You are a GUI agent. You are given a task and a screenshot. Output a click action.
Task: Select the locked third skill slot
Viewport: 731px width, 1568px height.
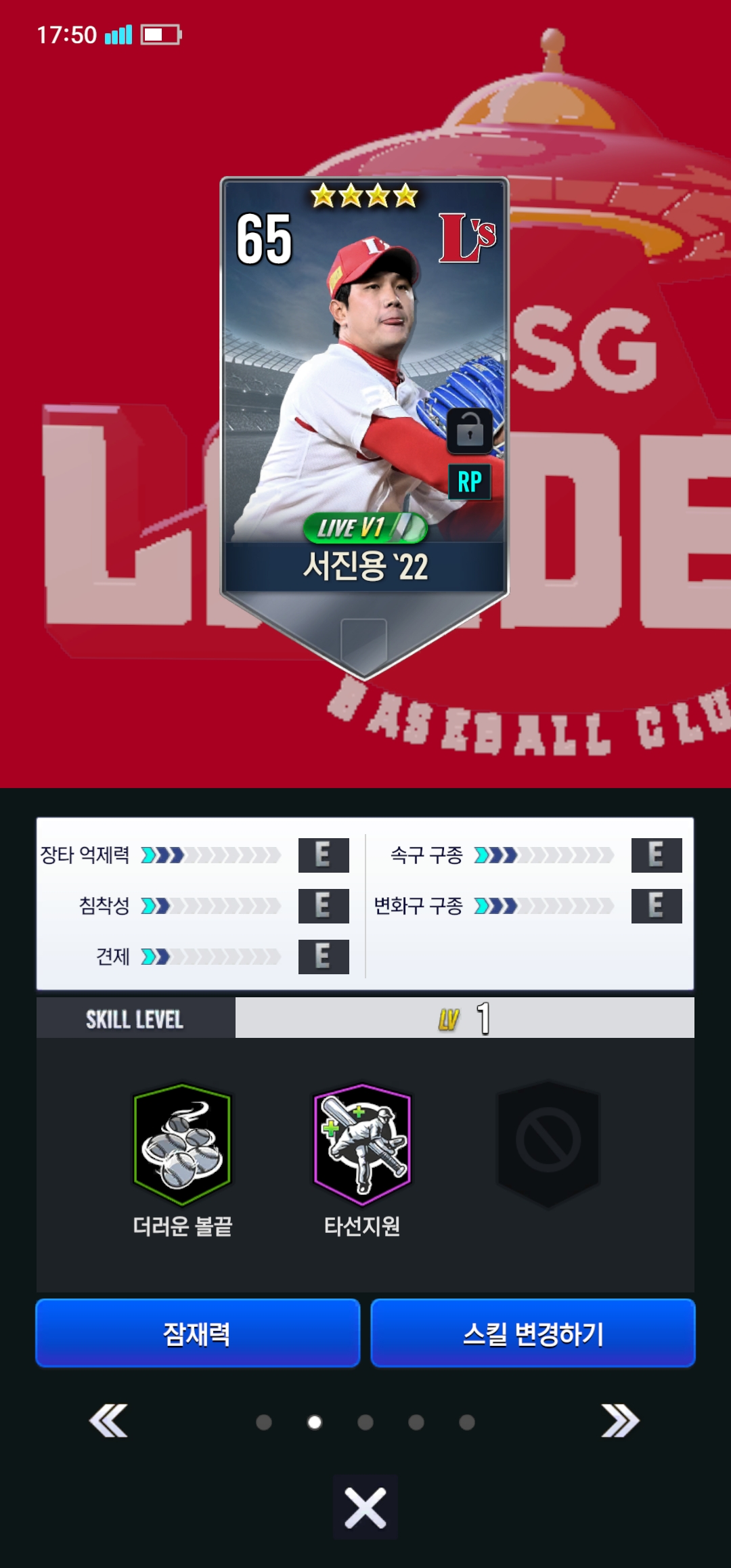pos(548,1144)
